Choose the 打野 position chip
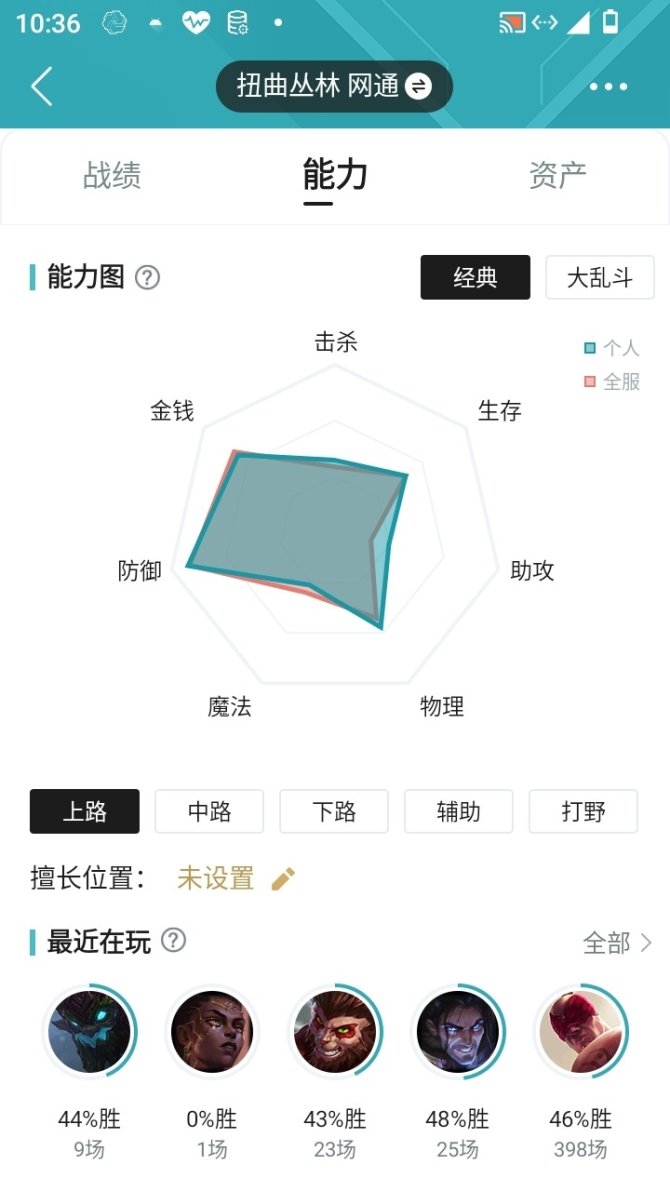The width and height of the screenshot is (670, 1191). pos(583,811)
